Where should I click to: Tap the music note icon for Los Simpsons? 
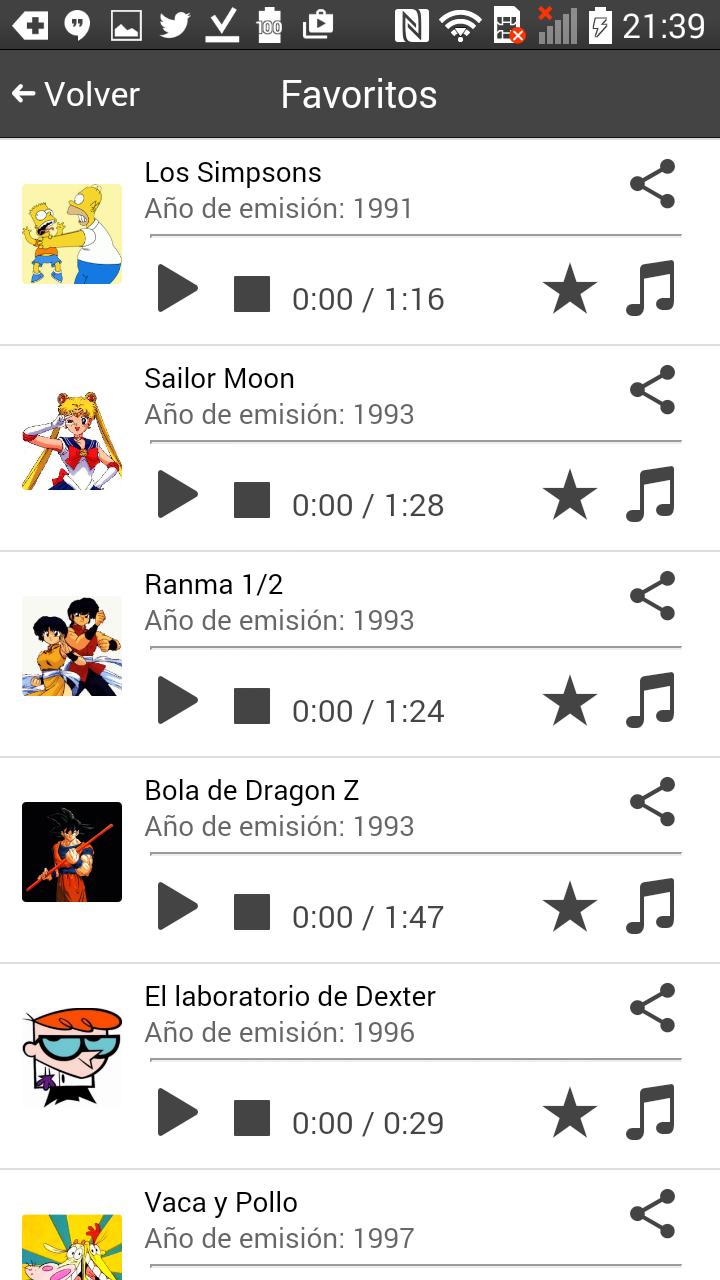651,289
